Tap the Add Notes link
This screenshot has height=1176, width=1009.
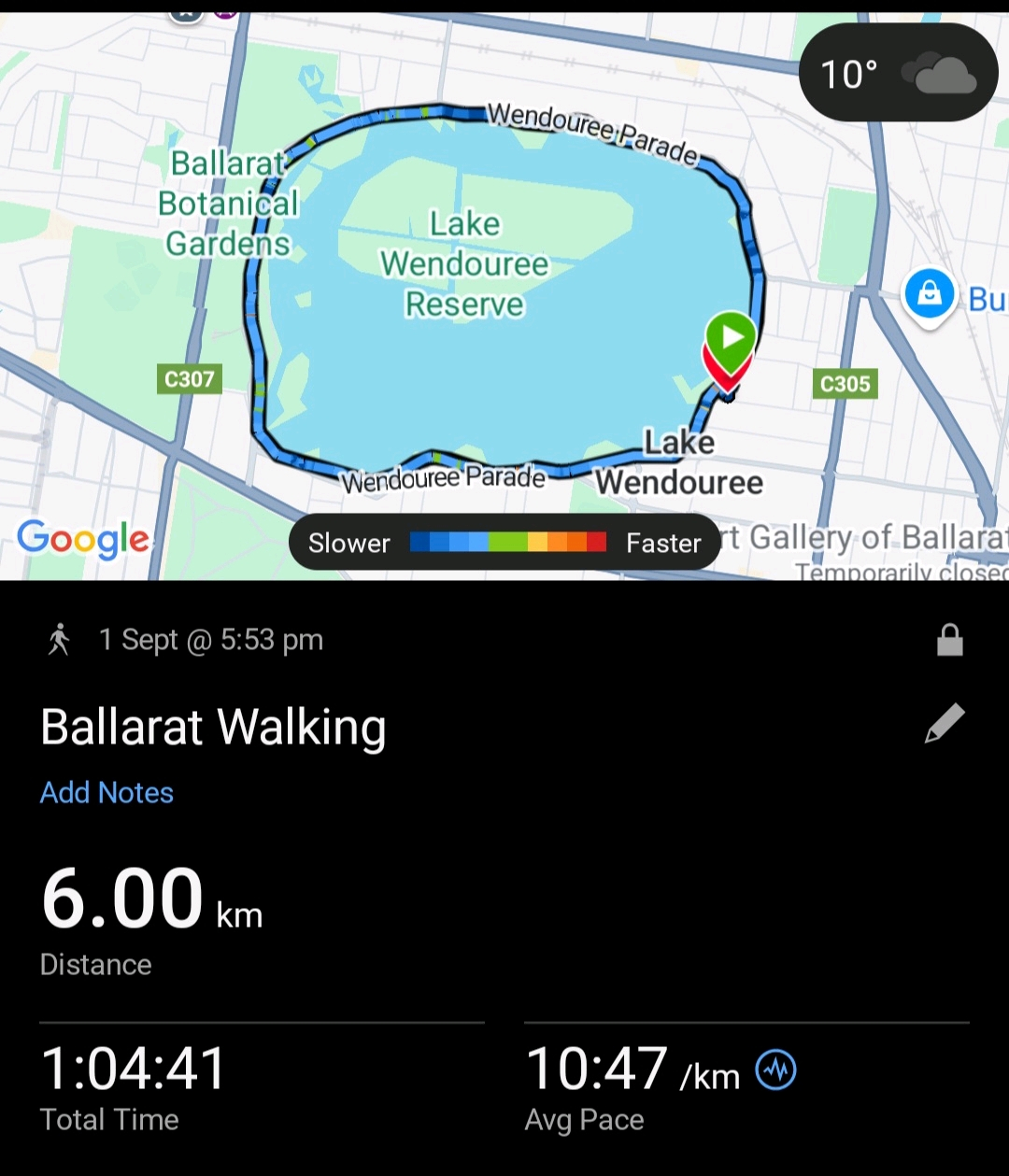click(x=107, y=793)
